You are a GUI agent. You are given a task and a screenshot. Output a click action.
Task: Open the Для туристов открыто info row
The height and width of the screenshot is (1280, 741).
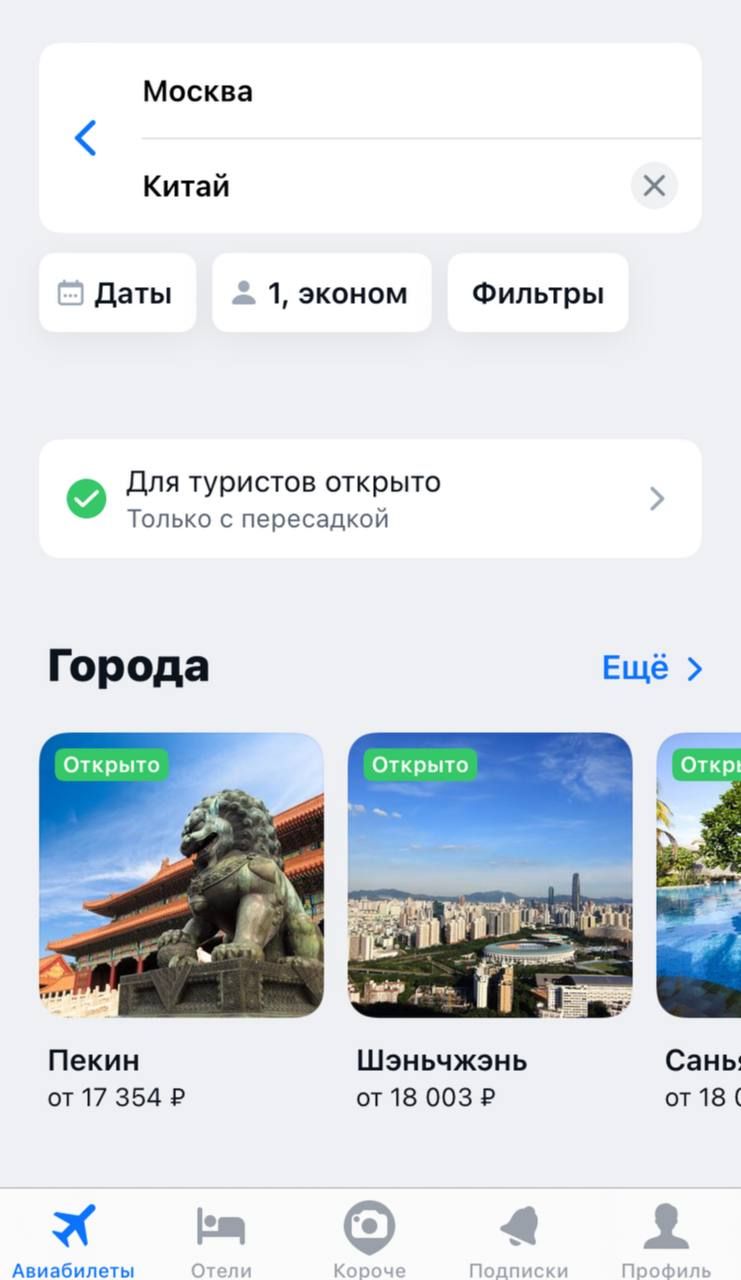370,498
